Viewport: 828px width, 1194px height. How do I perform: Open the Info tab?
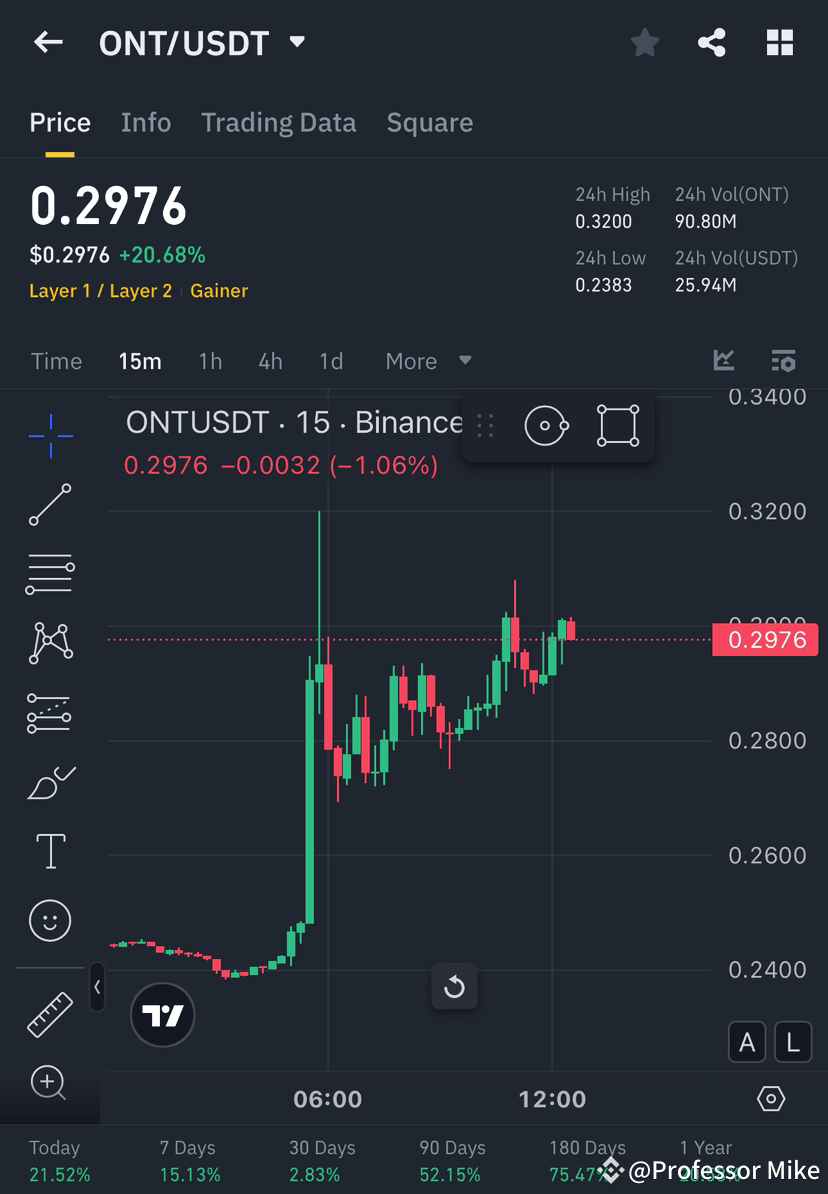[146, 122]
